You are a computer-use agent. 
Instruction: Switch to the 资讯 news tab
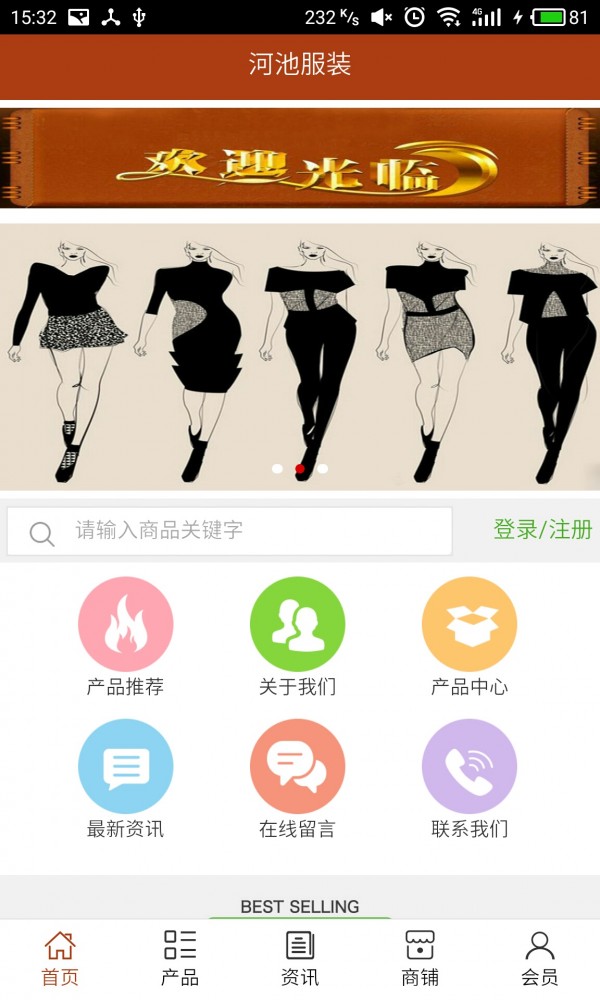pyautogui.click(x=300, y=958)
